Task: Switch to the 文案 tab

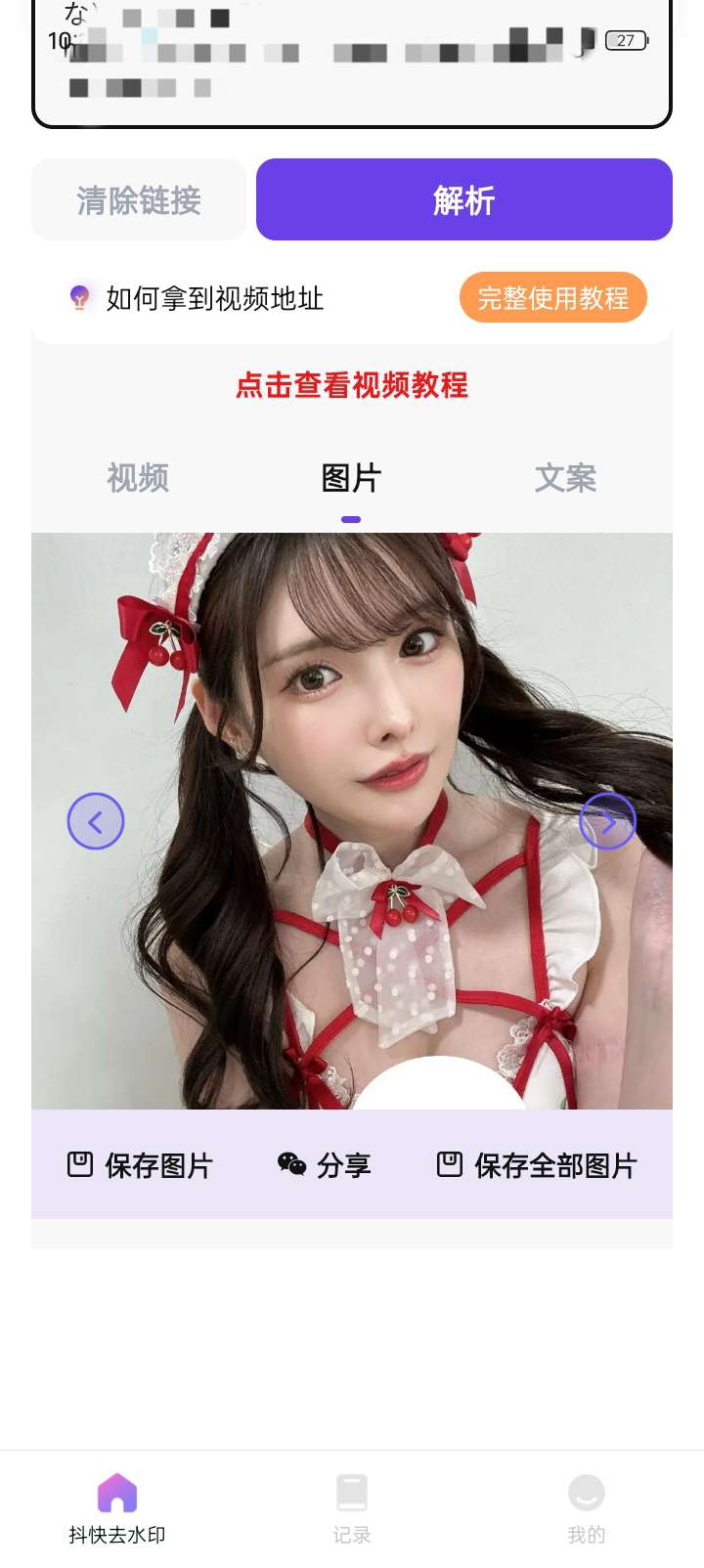Action: pos(565,478)
